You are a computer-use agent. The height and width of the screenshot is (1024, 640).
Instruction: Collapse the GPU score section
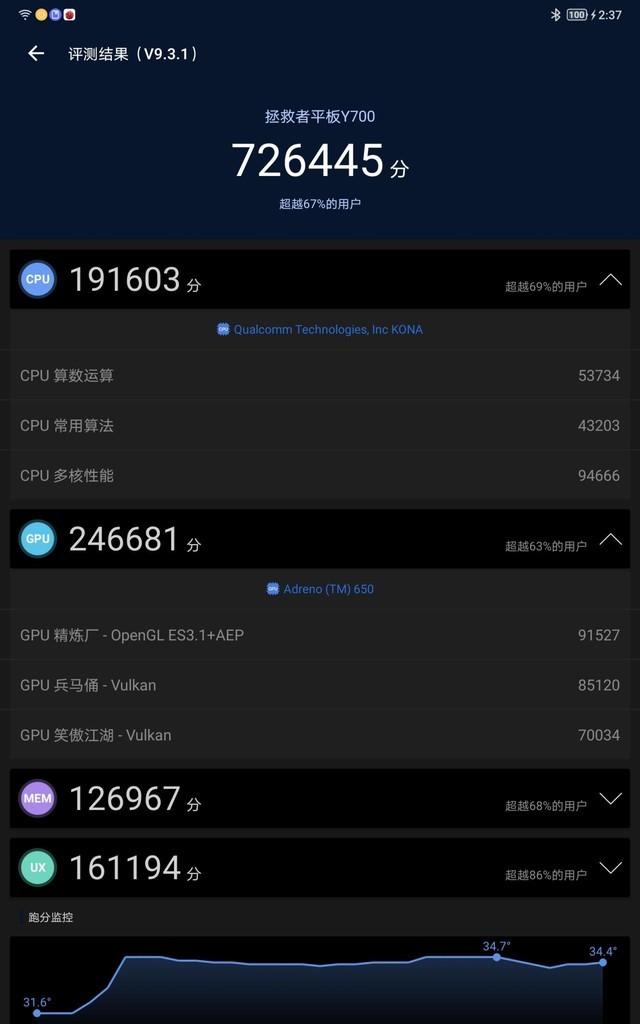(x=611, y=539)
